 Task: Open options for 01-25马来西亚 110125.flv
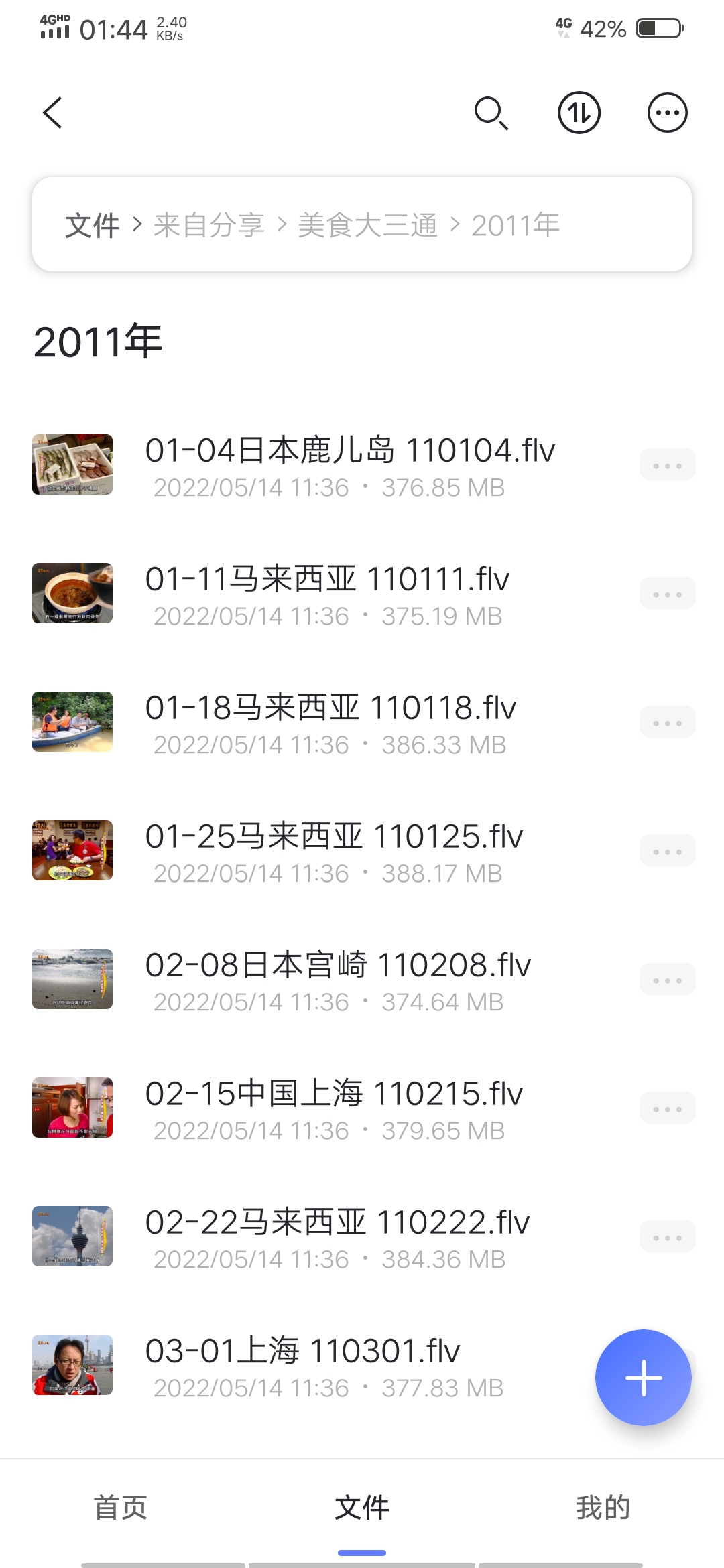pyautogui.click(x=667, y=850)
